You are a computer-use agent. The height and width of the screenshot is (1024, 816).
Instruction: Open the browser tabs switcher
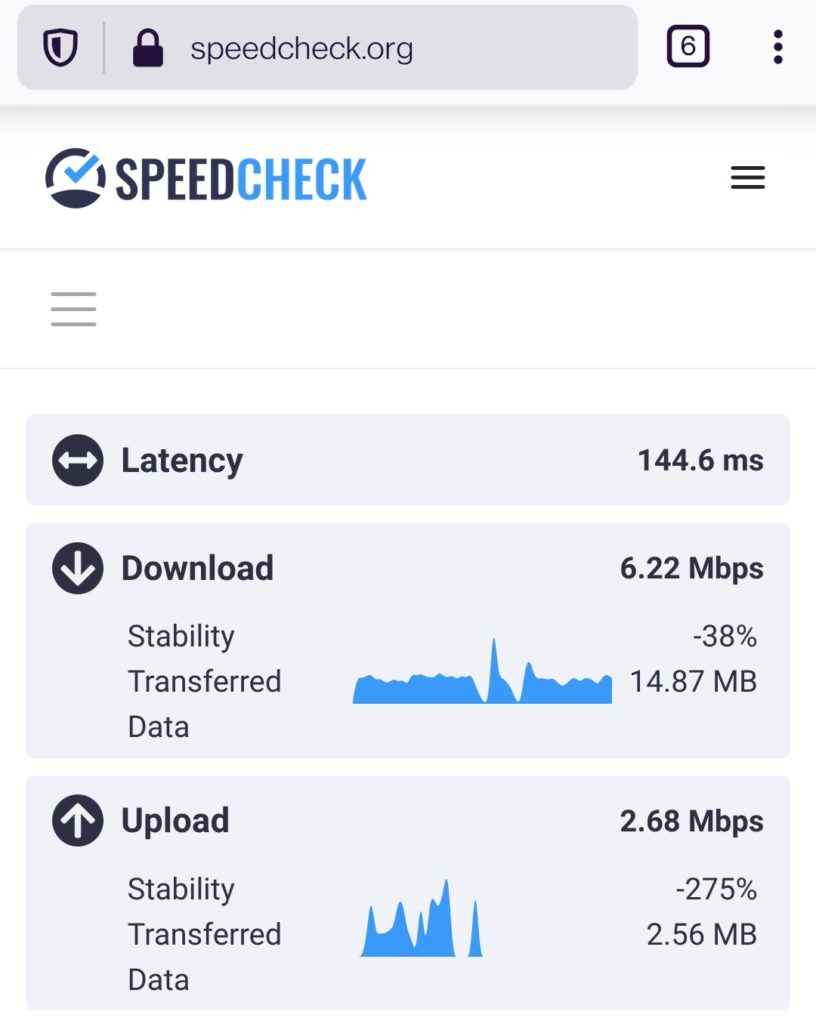pyautogui.click(x=688, y=47)
